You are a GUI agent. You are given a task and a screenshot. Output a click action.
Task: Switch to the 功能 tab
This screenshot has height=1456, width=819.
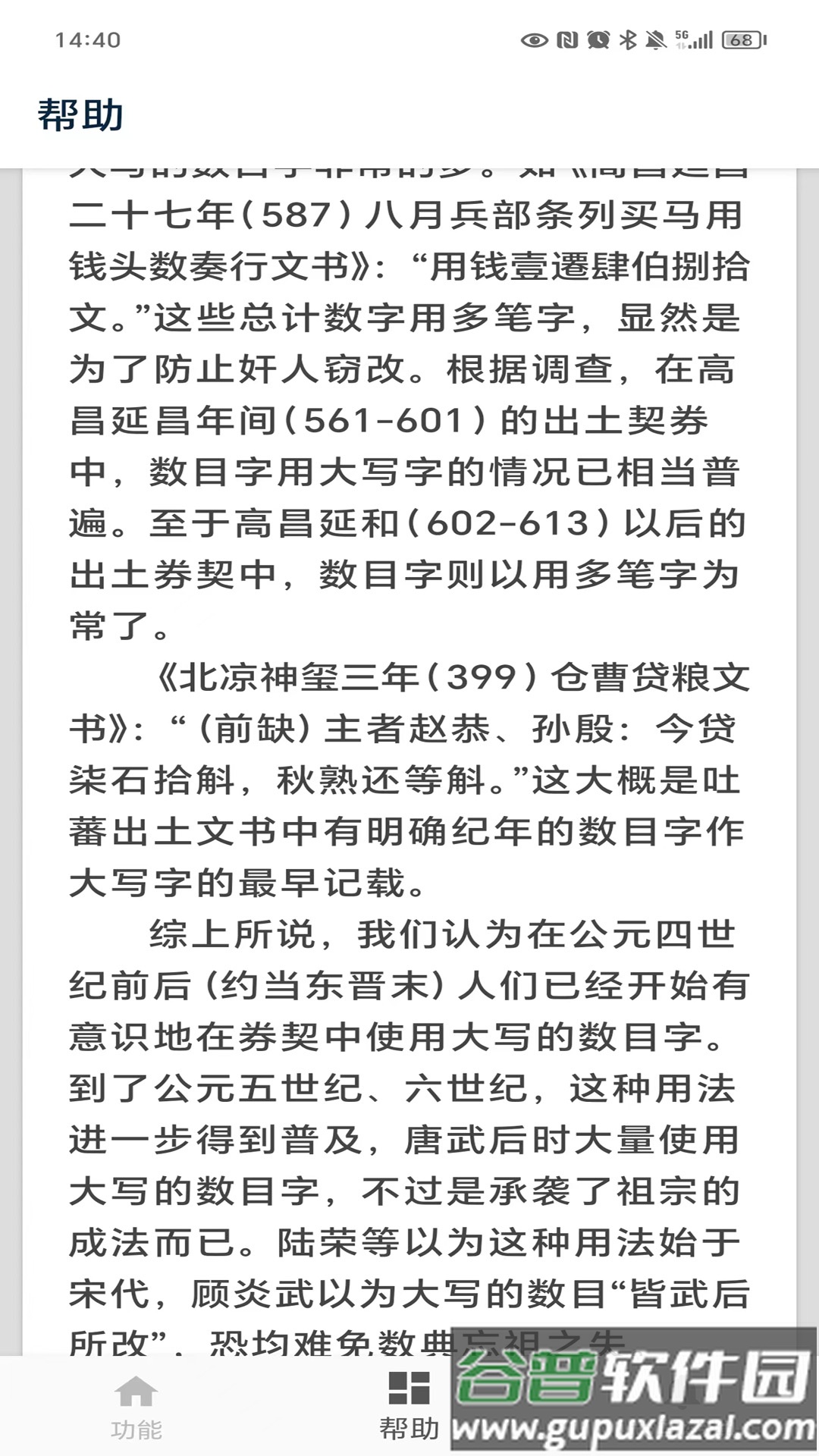click(x=136, y=1407)
